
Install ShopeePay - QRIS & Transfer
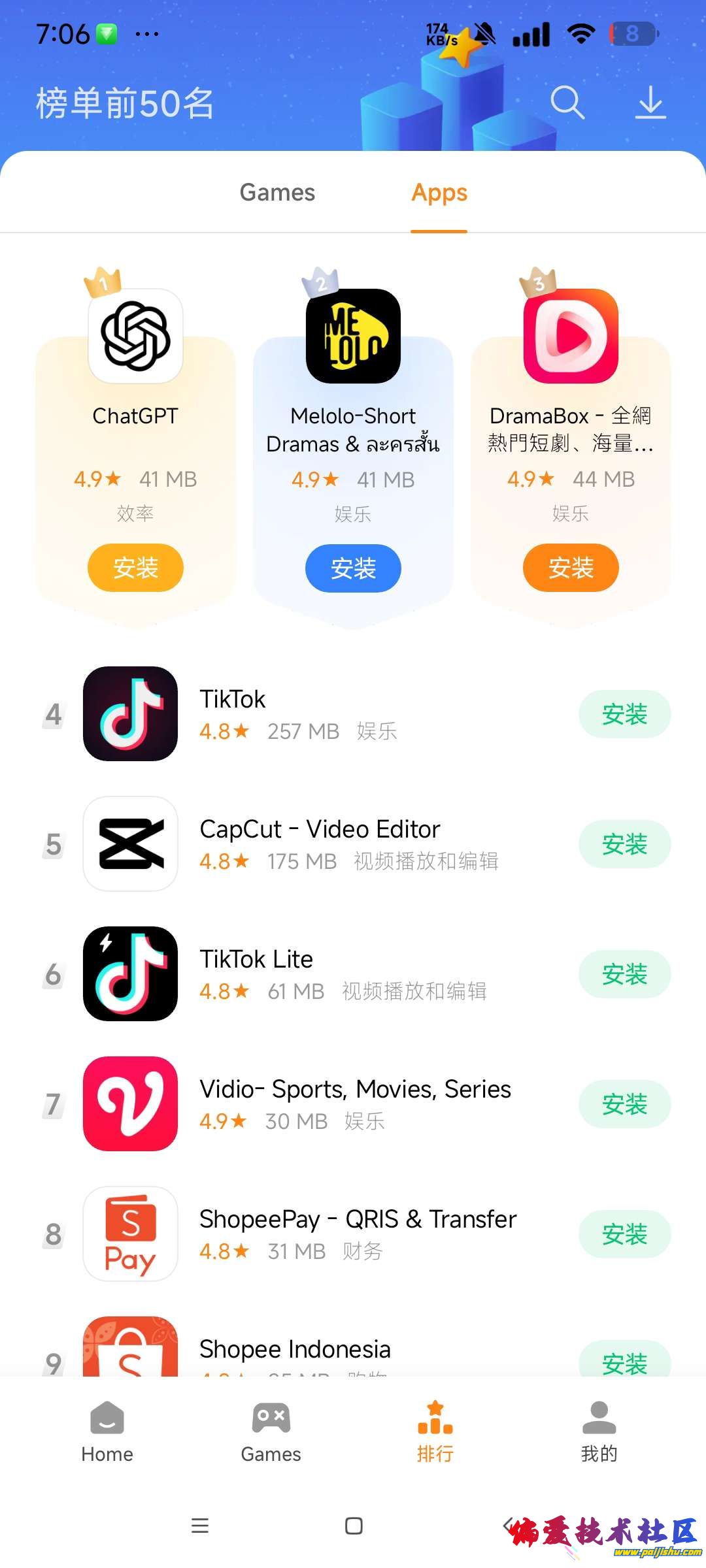coord(624,1234)
